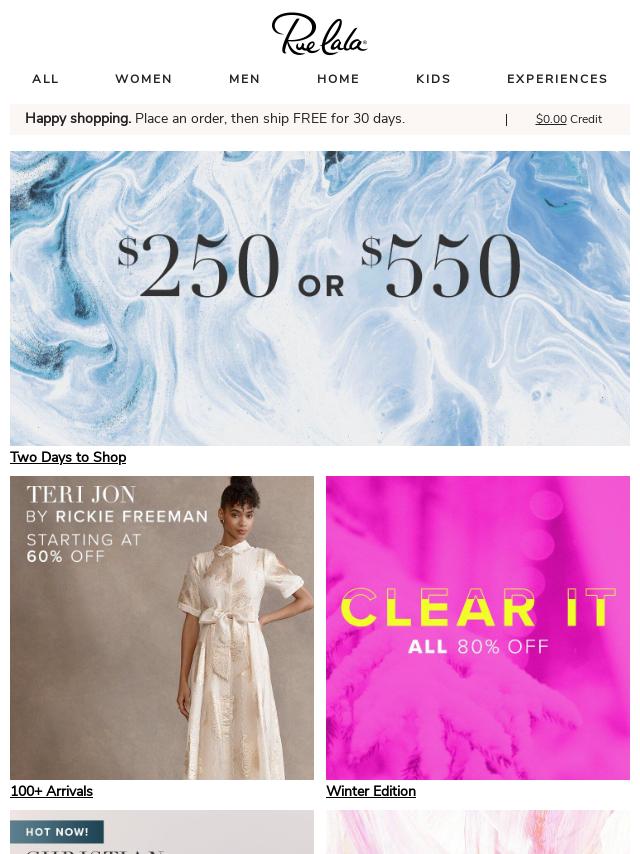Check the $0.00 credit balance link
This screenshot has width=640, height=854.
click(551, 119)
